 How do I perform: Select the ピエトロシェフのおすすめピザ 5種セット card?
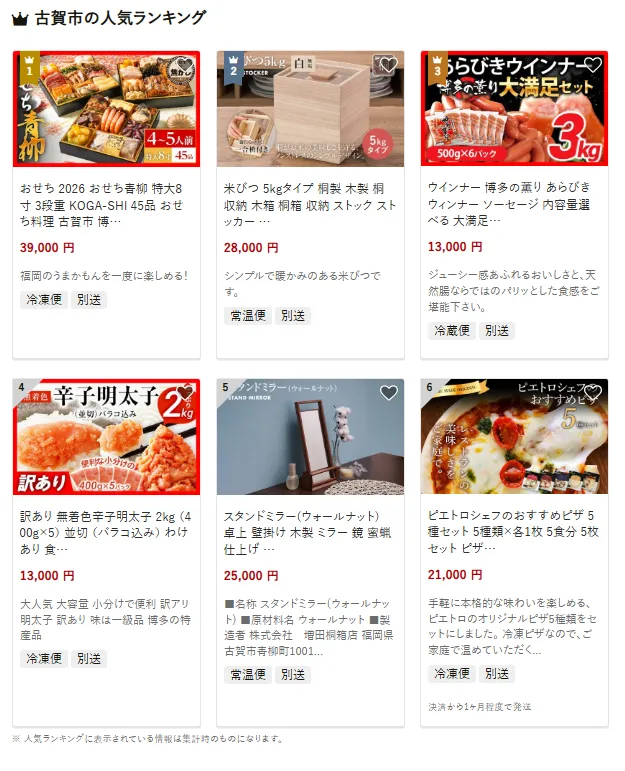click(514, 534)
